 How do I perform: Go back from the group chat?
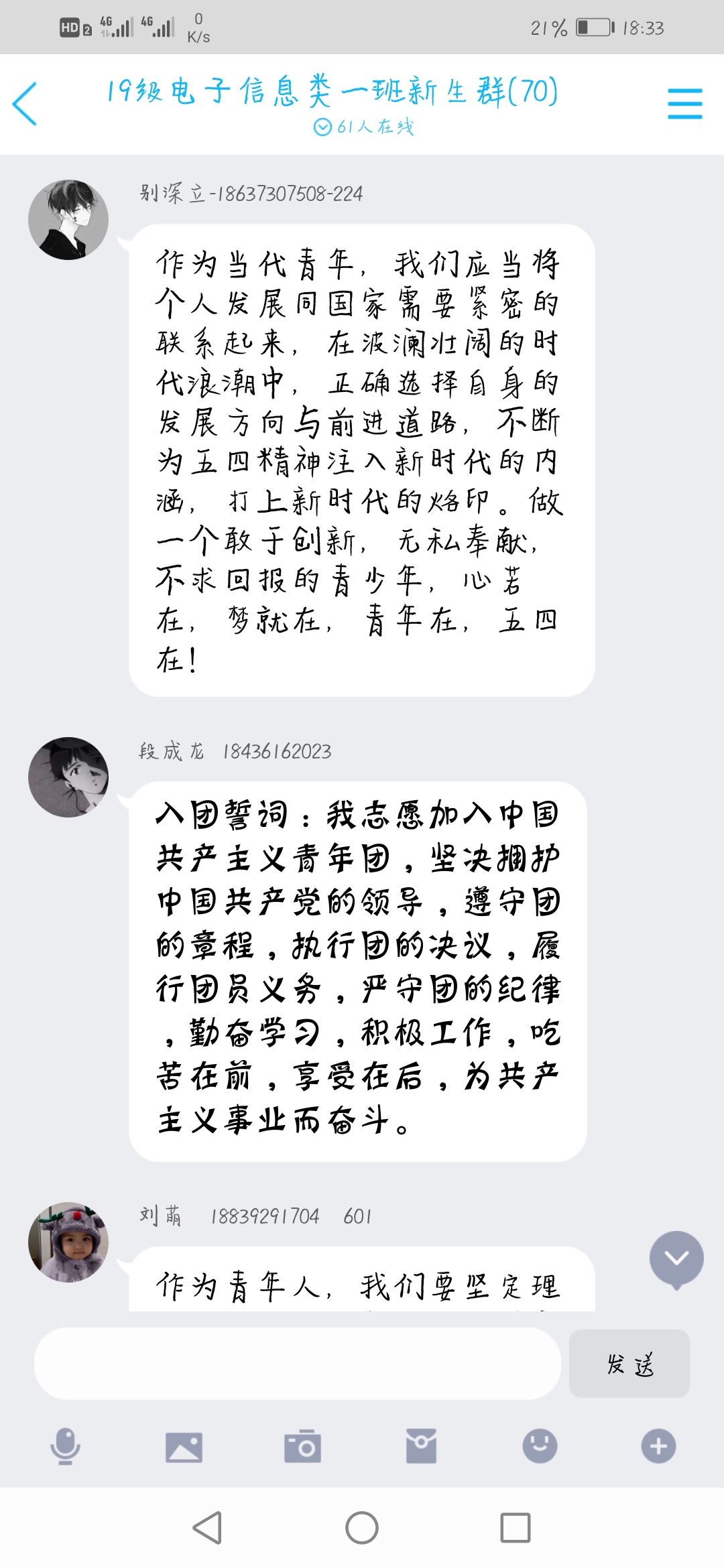[25, 104]
